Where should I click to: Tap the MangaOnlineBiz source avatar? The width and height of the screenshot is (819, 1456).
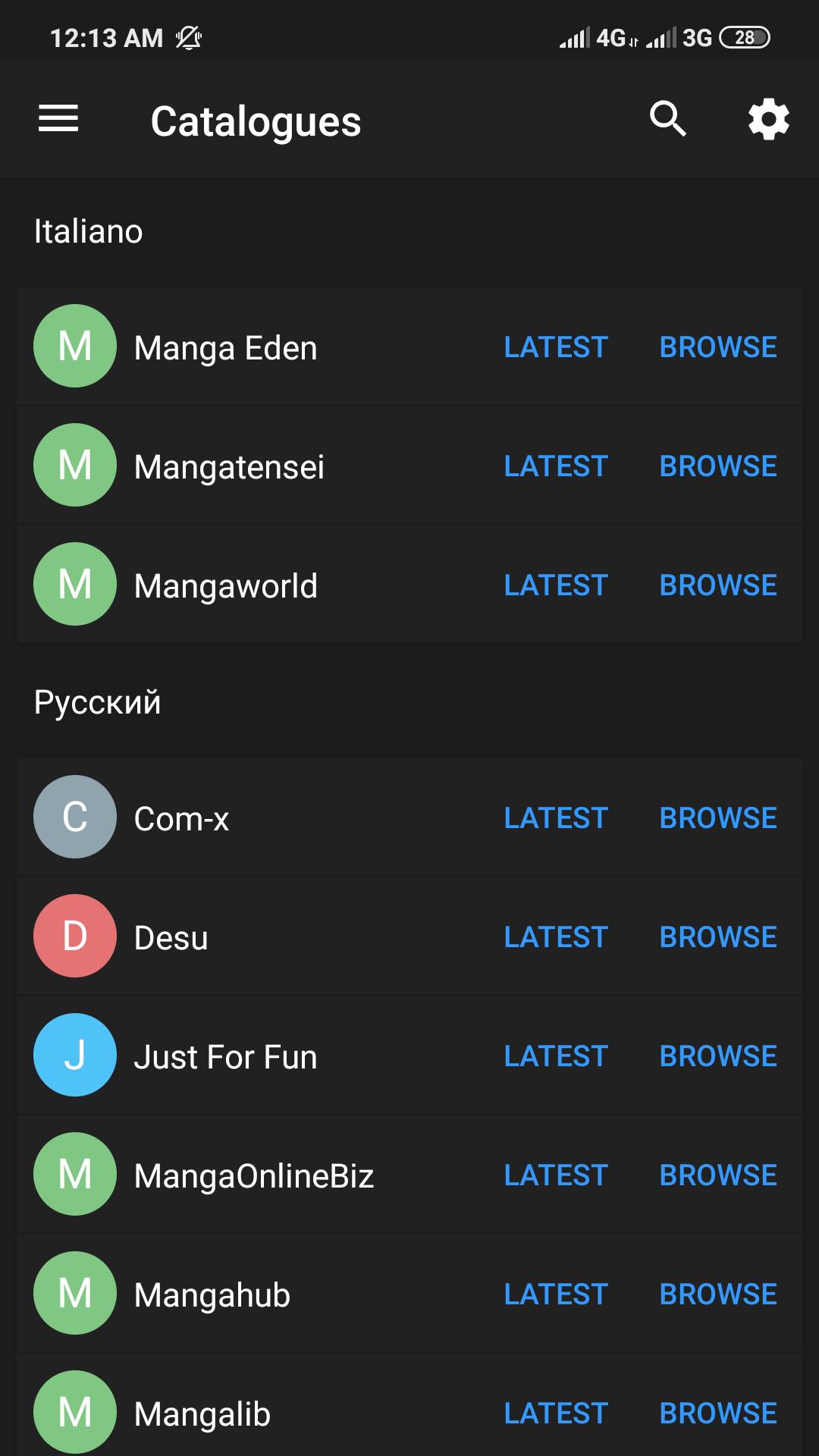[74, 1174]
